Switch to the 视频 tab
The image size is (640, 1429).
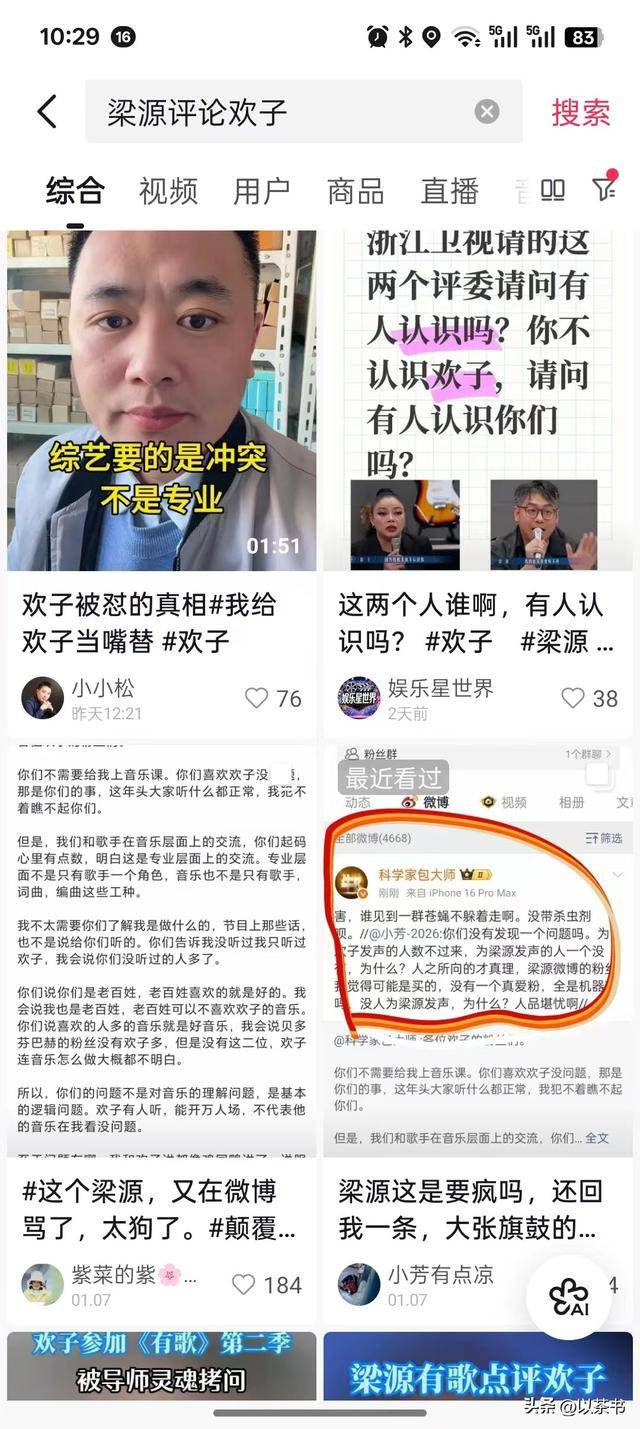pyautogui.click(x=168, y=190)
